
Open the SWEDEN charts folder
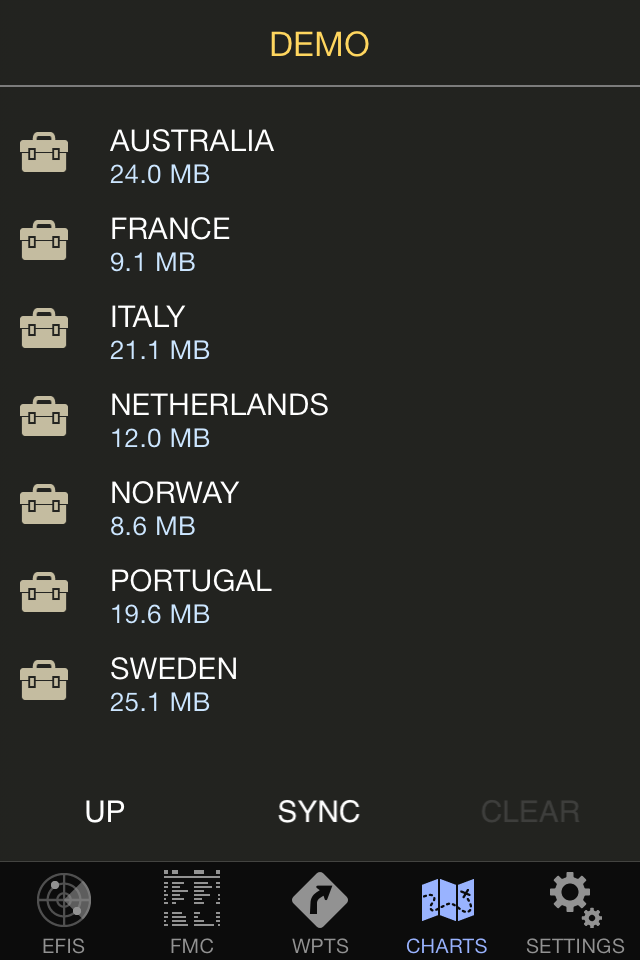tap(175, 683)
